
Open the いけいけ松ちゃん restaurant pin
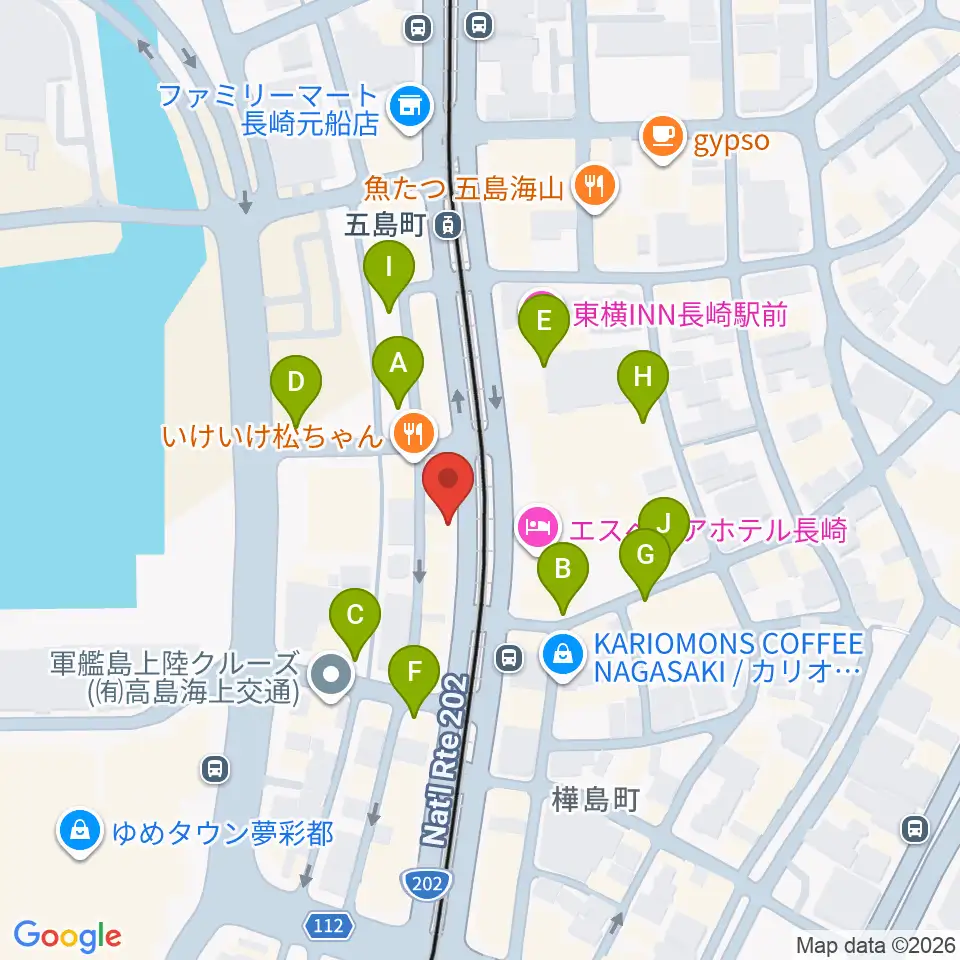tap(414, 435)
